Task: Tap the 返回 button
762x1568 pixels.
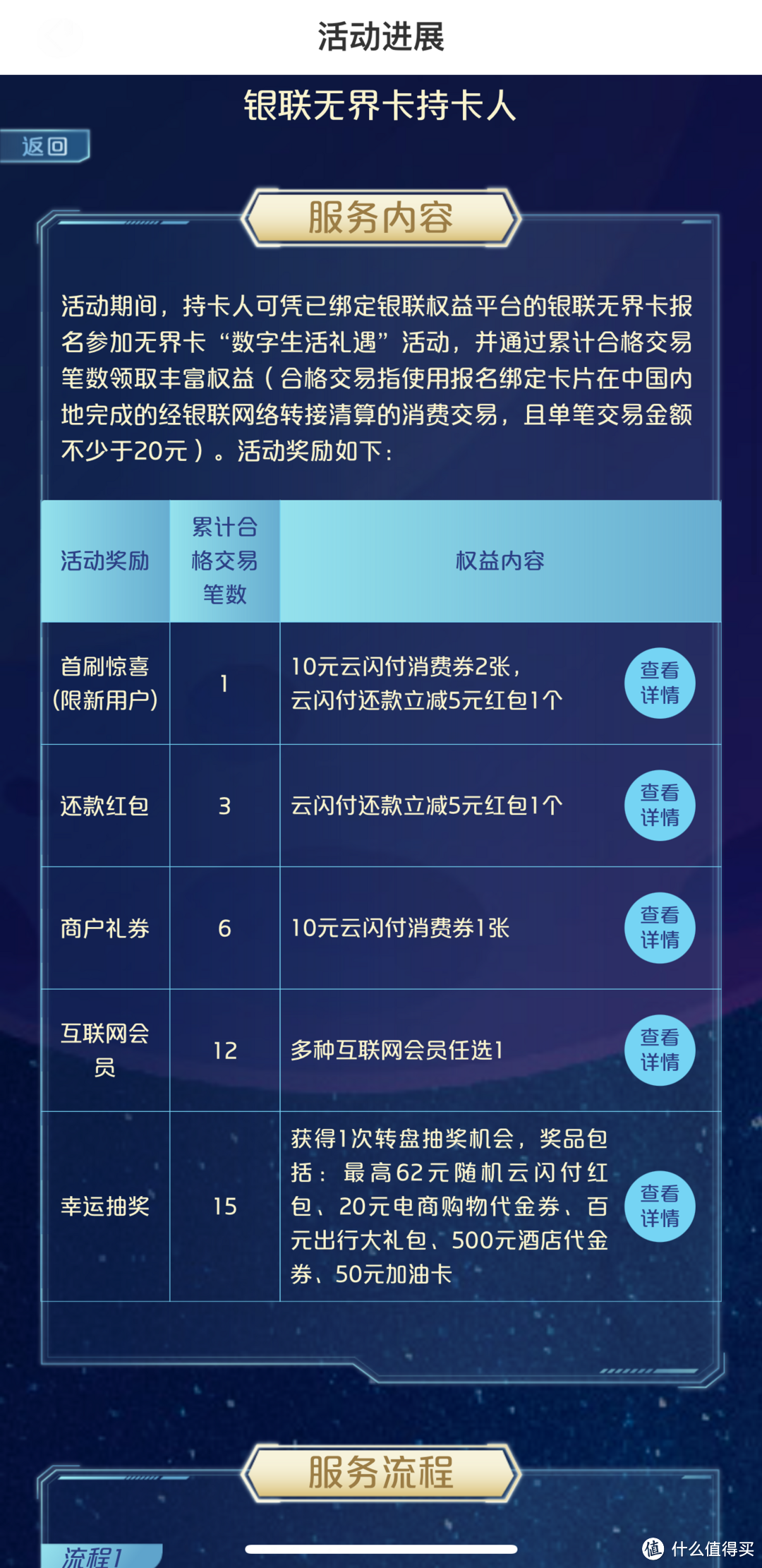Action: tap(46, 145)
